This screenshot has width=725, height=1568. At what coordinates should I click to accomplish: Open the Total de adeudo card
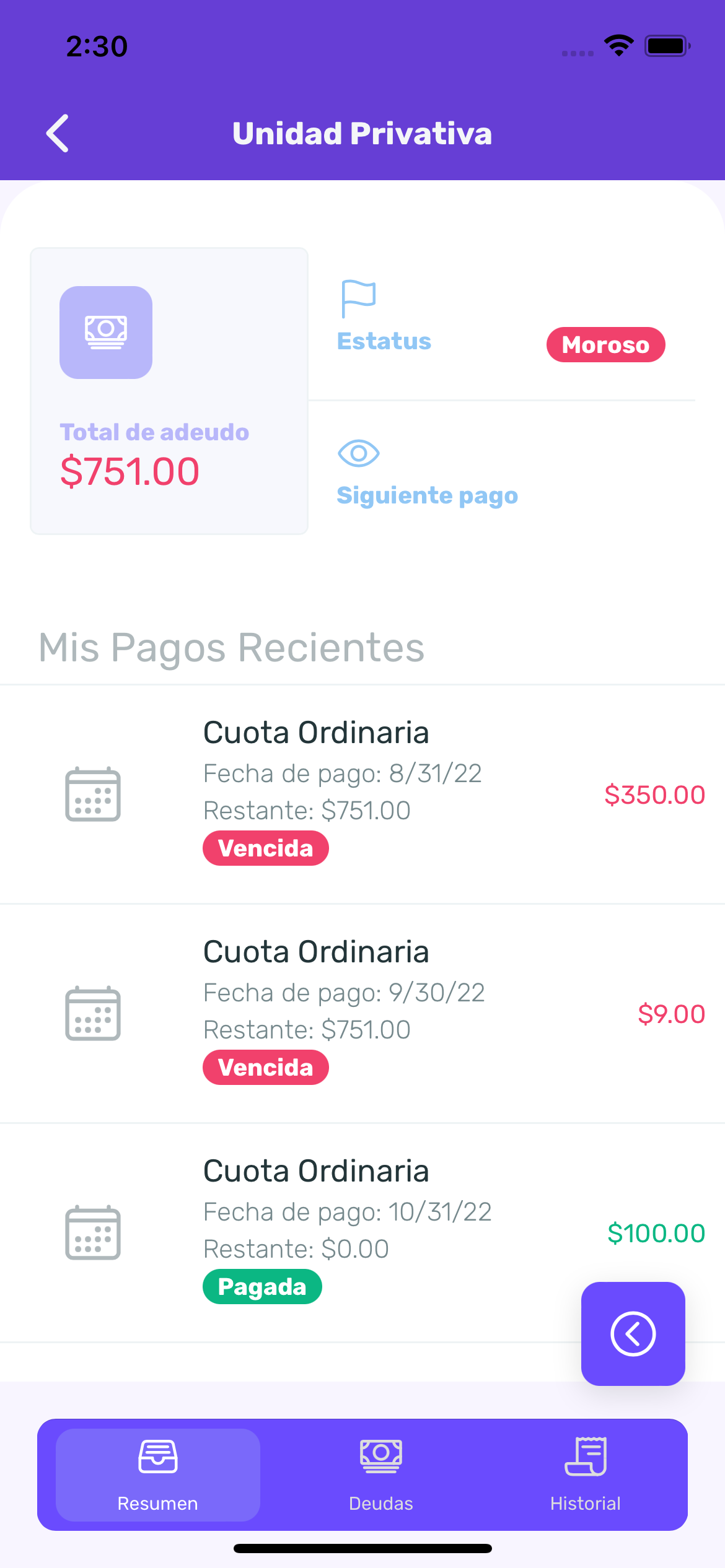pyautogui.click(x=169, y=391)
